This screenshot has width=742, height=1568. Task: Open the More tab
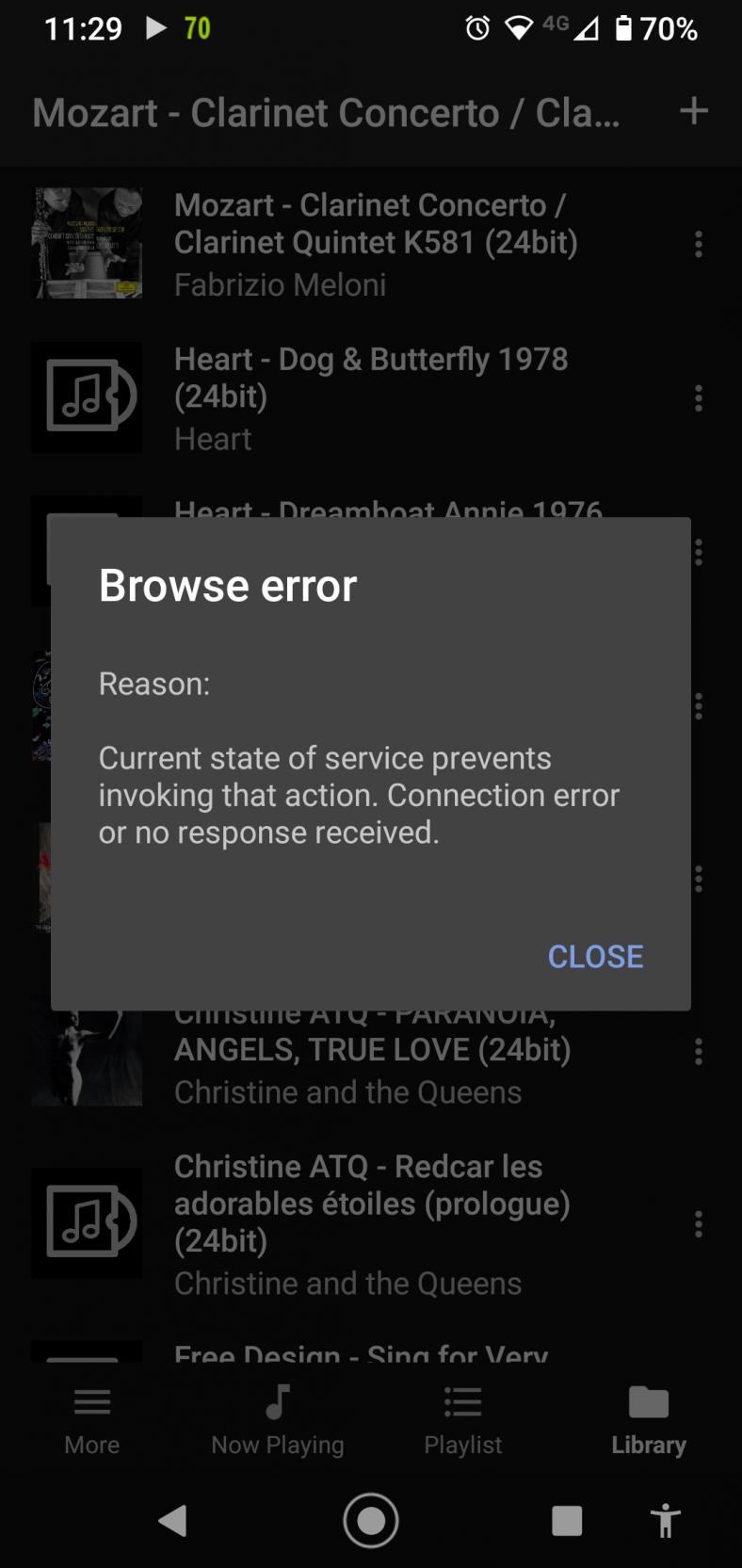click(92, 1420)
